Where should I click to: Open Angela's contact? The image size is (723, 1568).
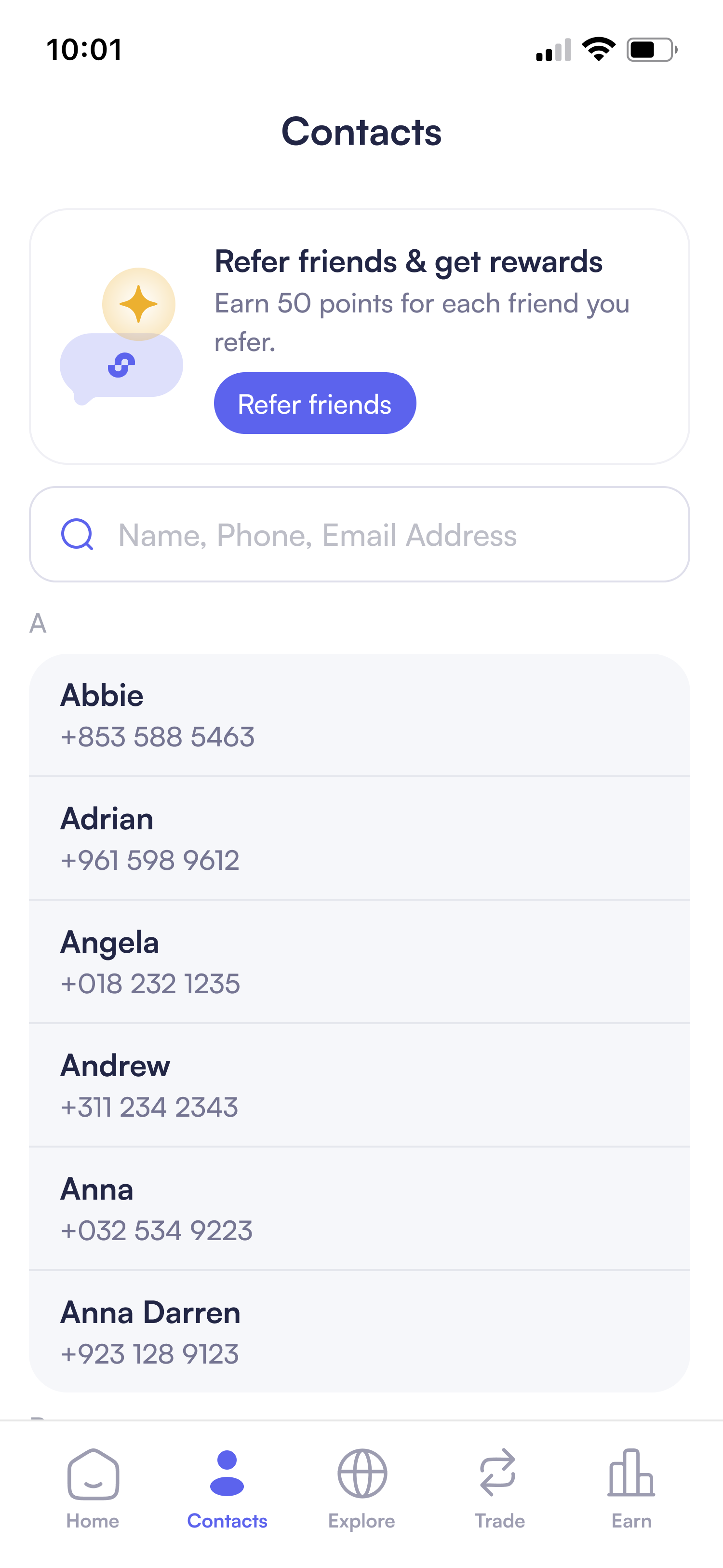[x=359, y=962]
